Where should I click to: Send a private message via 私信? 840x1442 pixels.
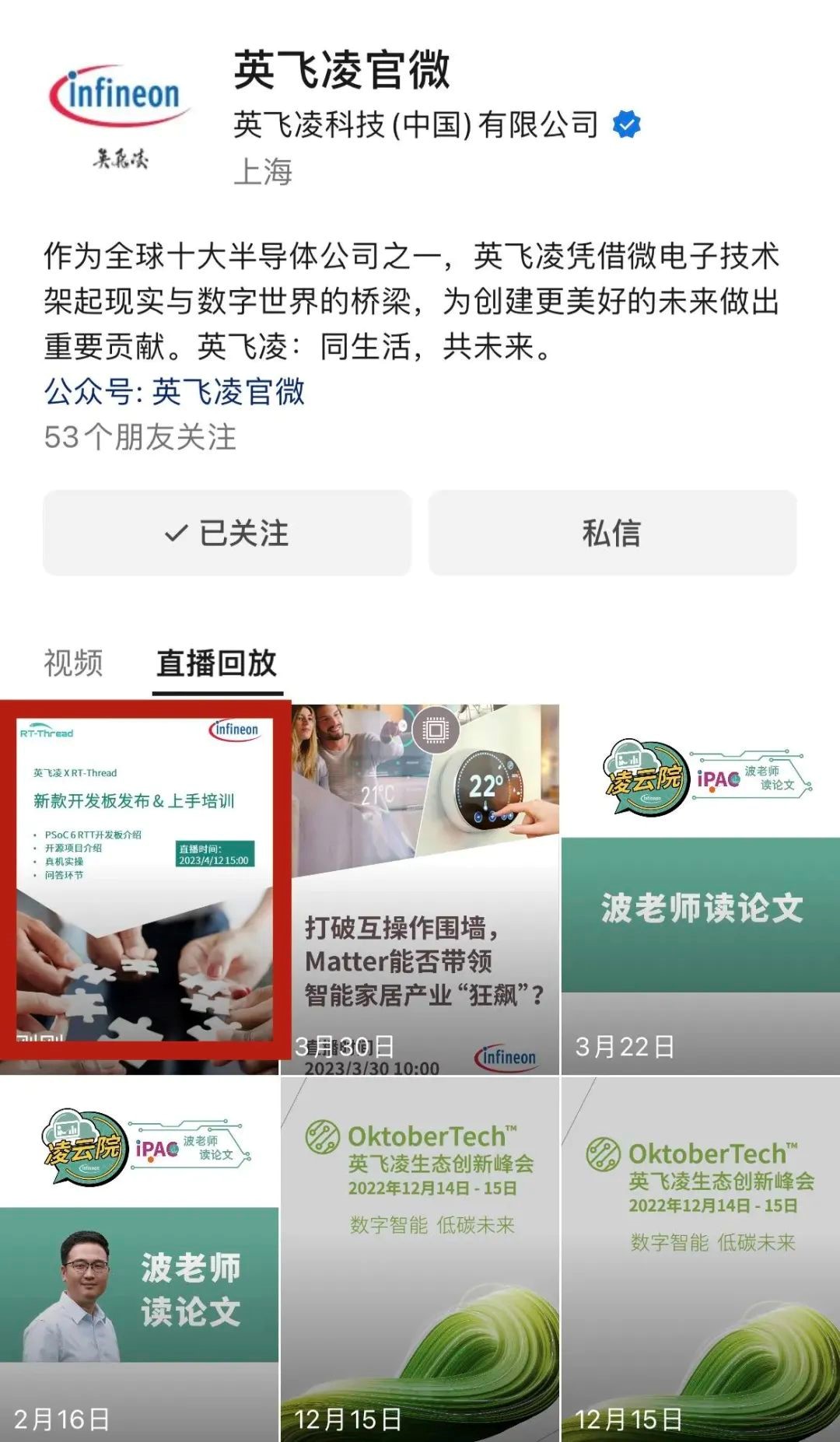[612, 534]
